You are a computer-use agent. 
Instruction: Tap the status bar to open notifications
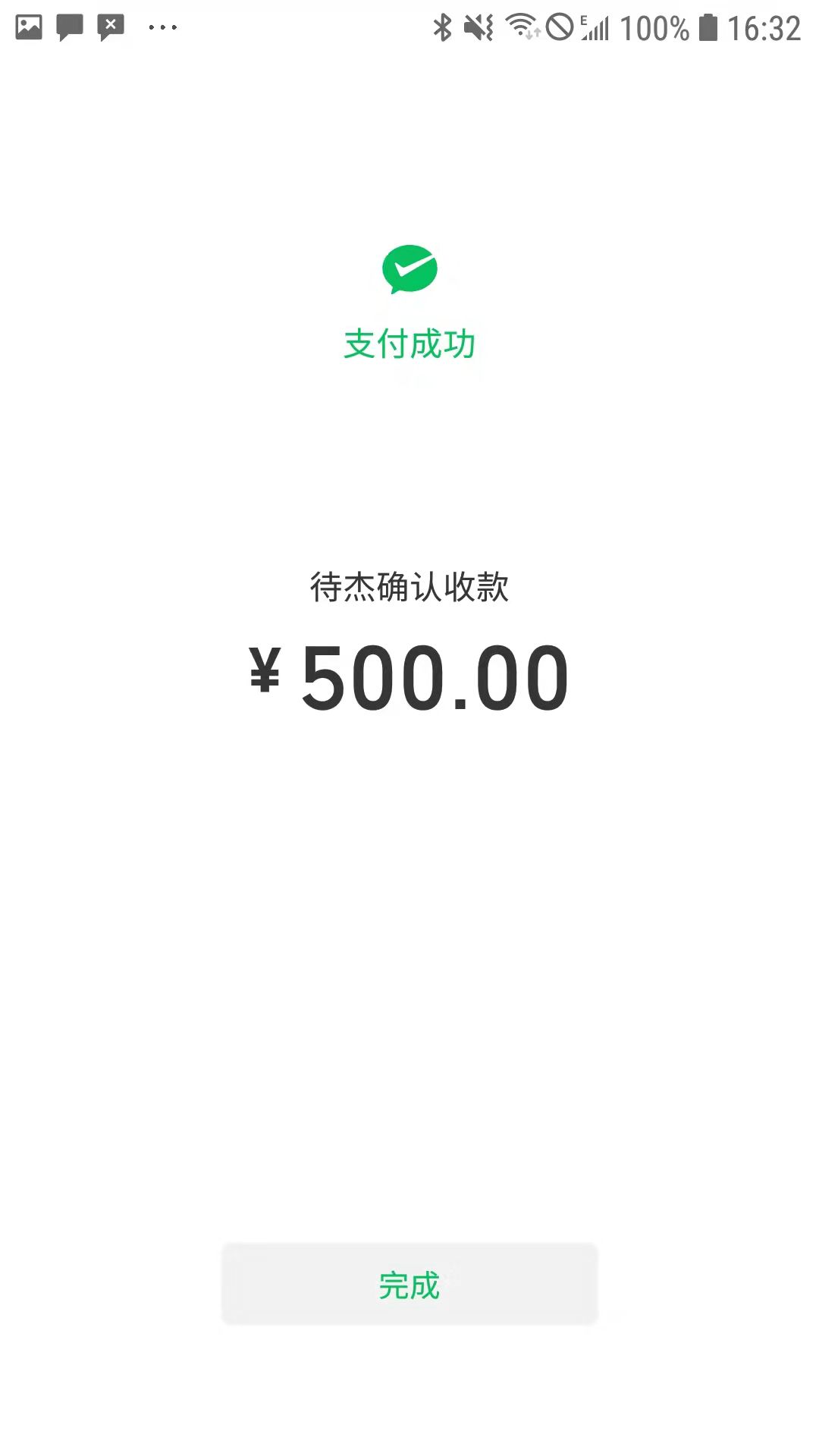[x=303, y=29]
